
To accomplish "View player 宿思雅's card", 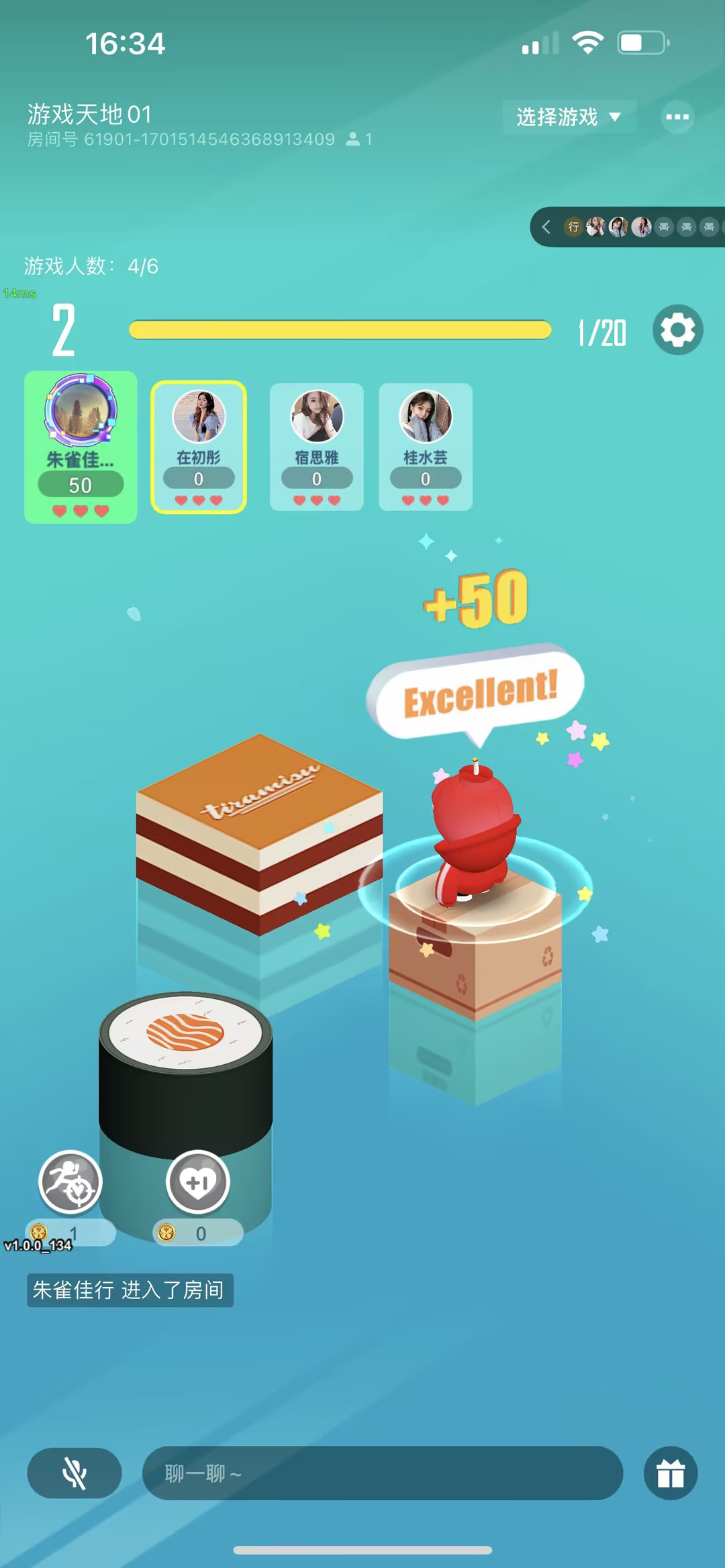I will point(317,447).
